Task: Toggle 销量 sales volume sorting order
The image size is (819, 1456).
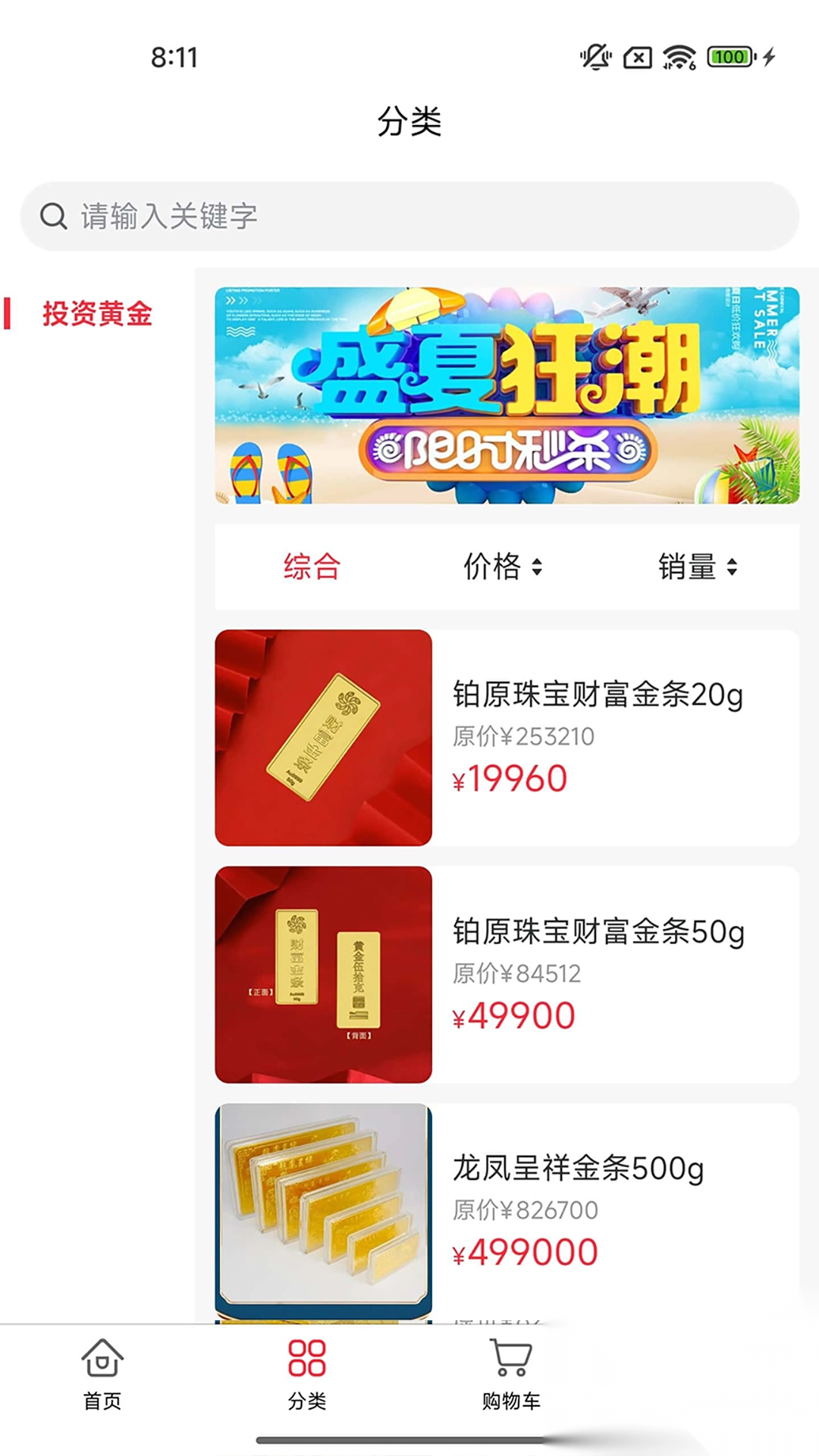Action: [x=701, y=566]
